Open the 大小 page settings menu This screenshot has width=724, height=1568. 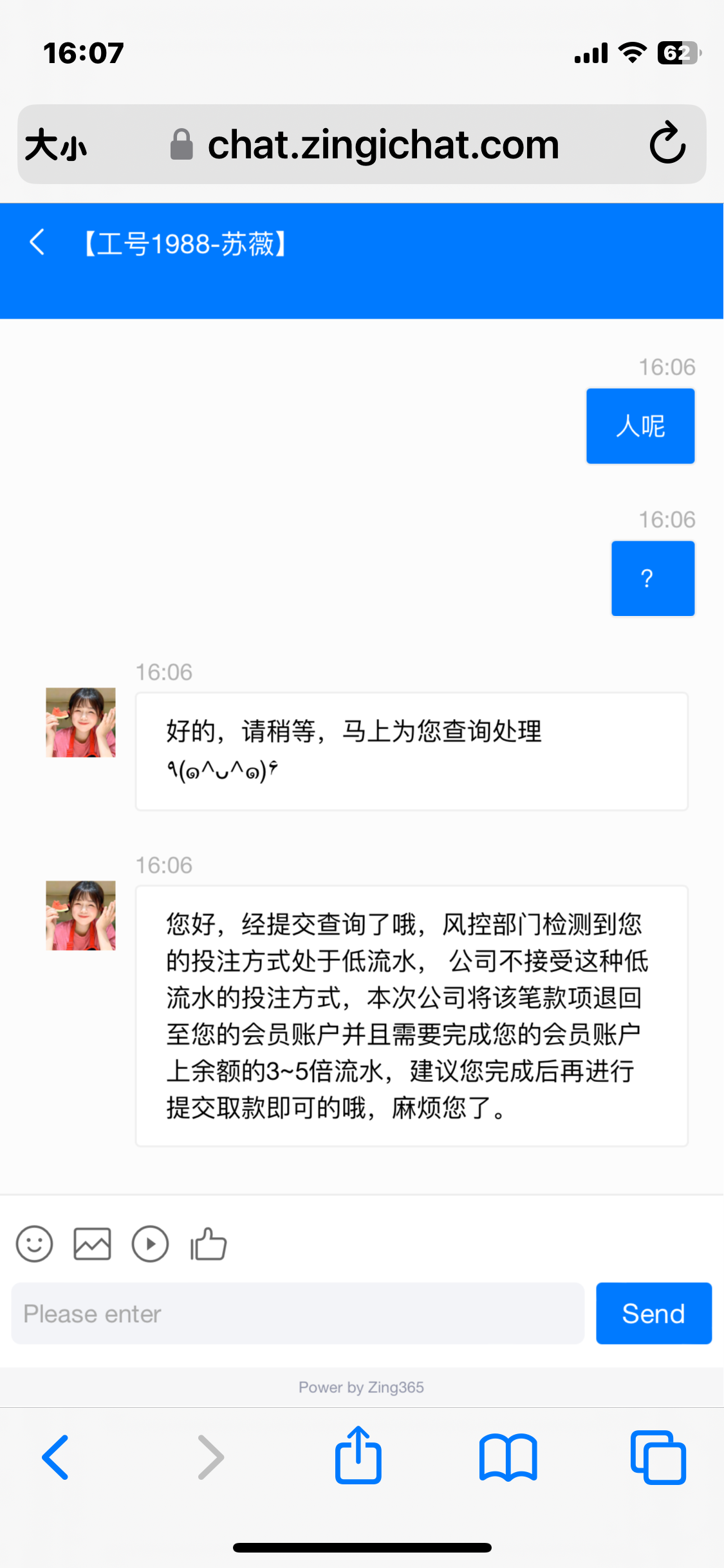56,145
